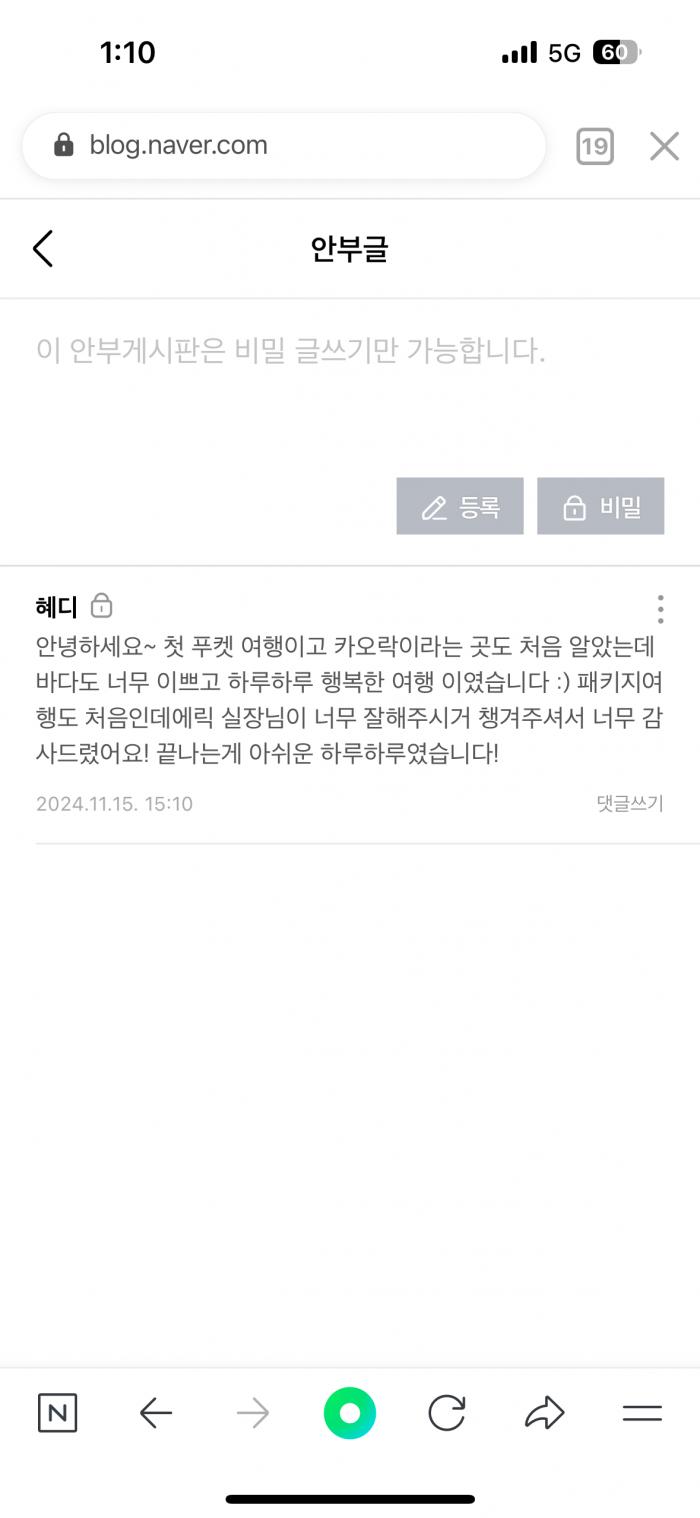Tap the blog.naver.com address bar
This screenshot has height=1518, width=700.
(x=284, y=146)
